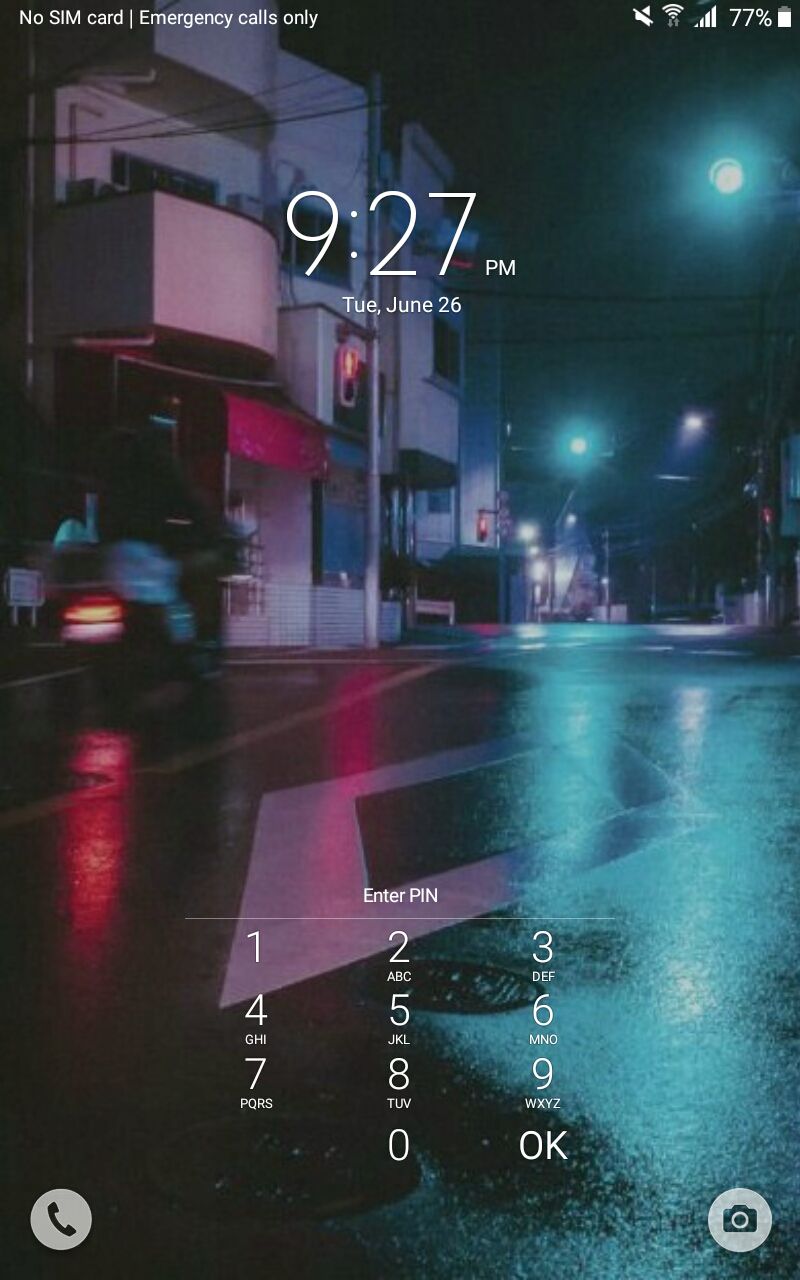Tap digit 1 on the PIN keypad
This screenshot has height=1280, width=800.
click(256, 954)
